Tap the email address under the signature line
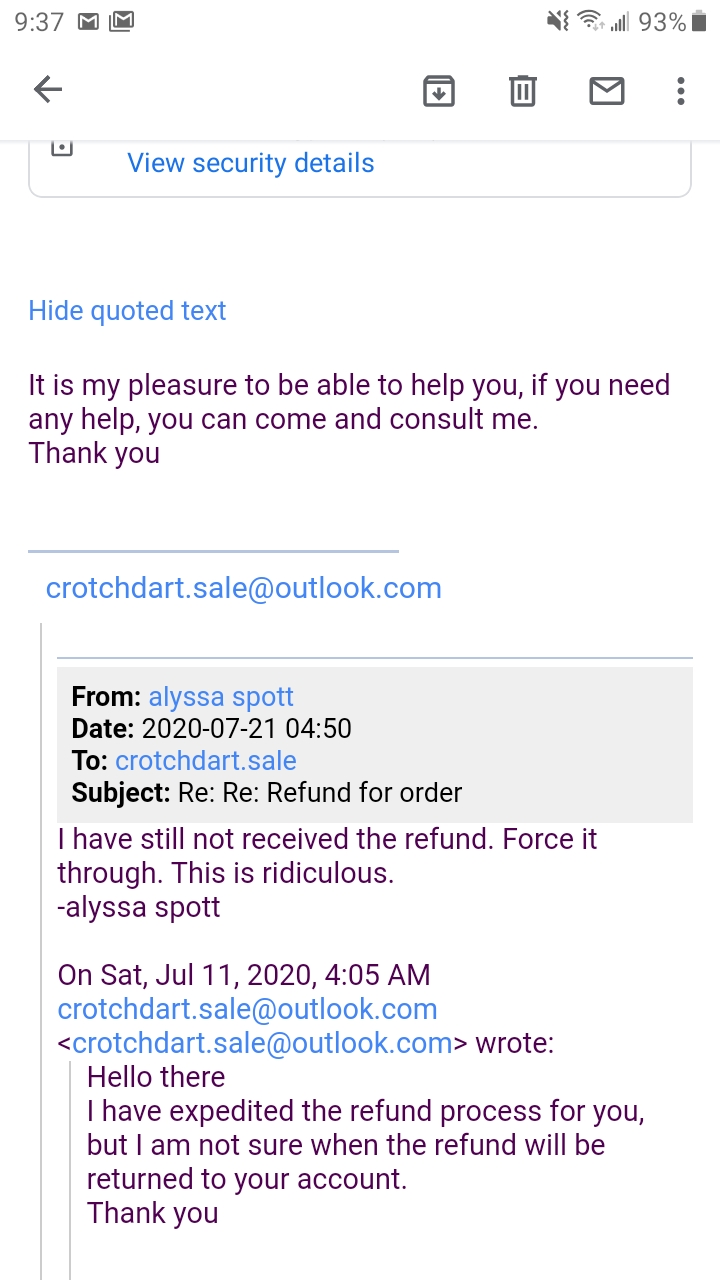 (x=244, y=588)
